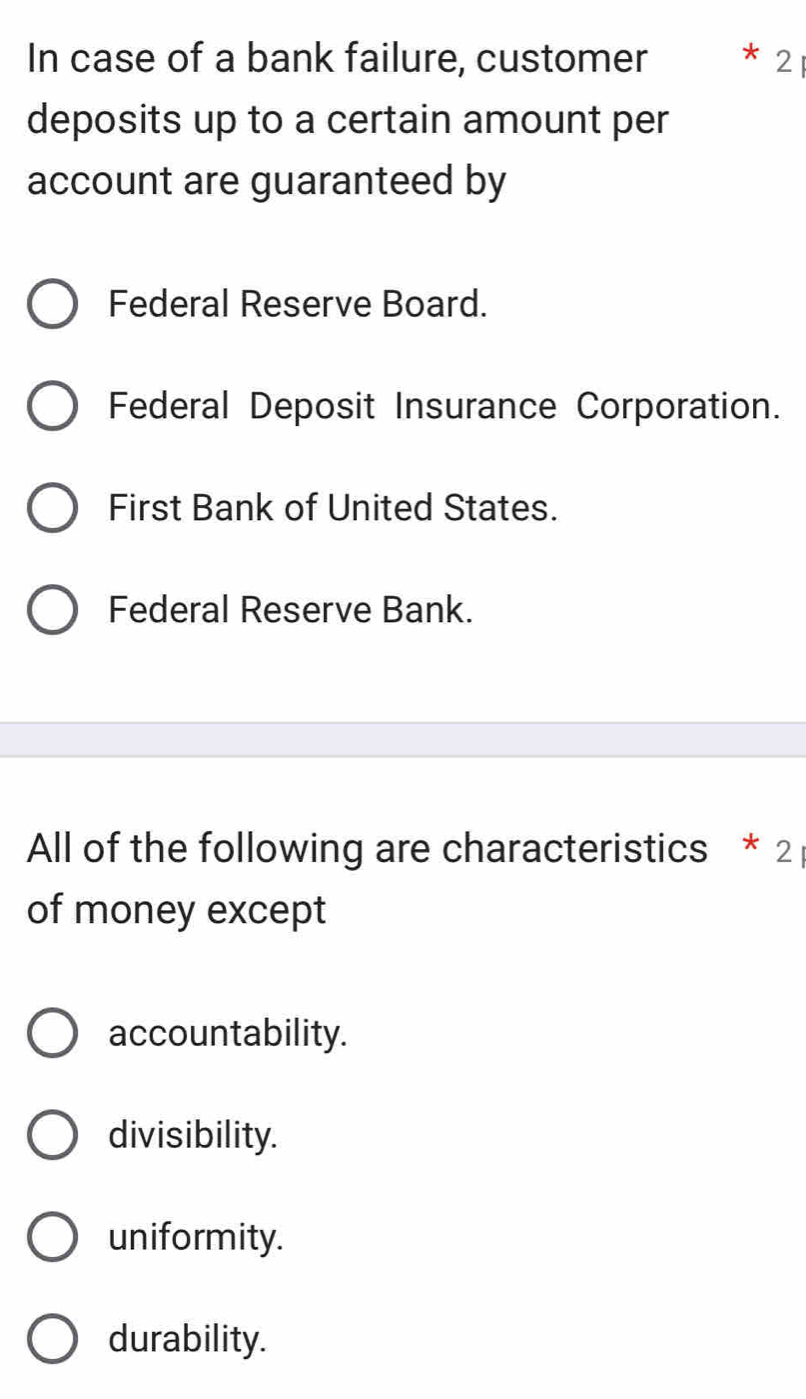Image resolution: width=806 pixels, height=1399 pixels.
Task: Choose the divisibility option
Action: [x=55, y=1135]
